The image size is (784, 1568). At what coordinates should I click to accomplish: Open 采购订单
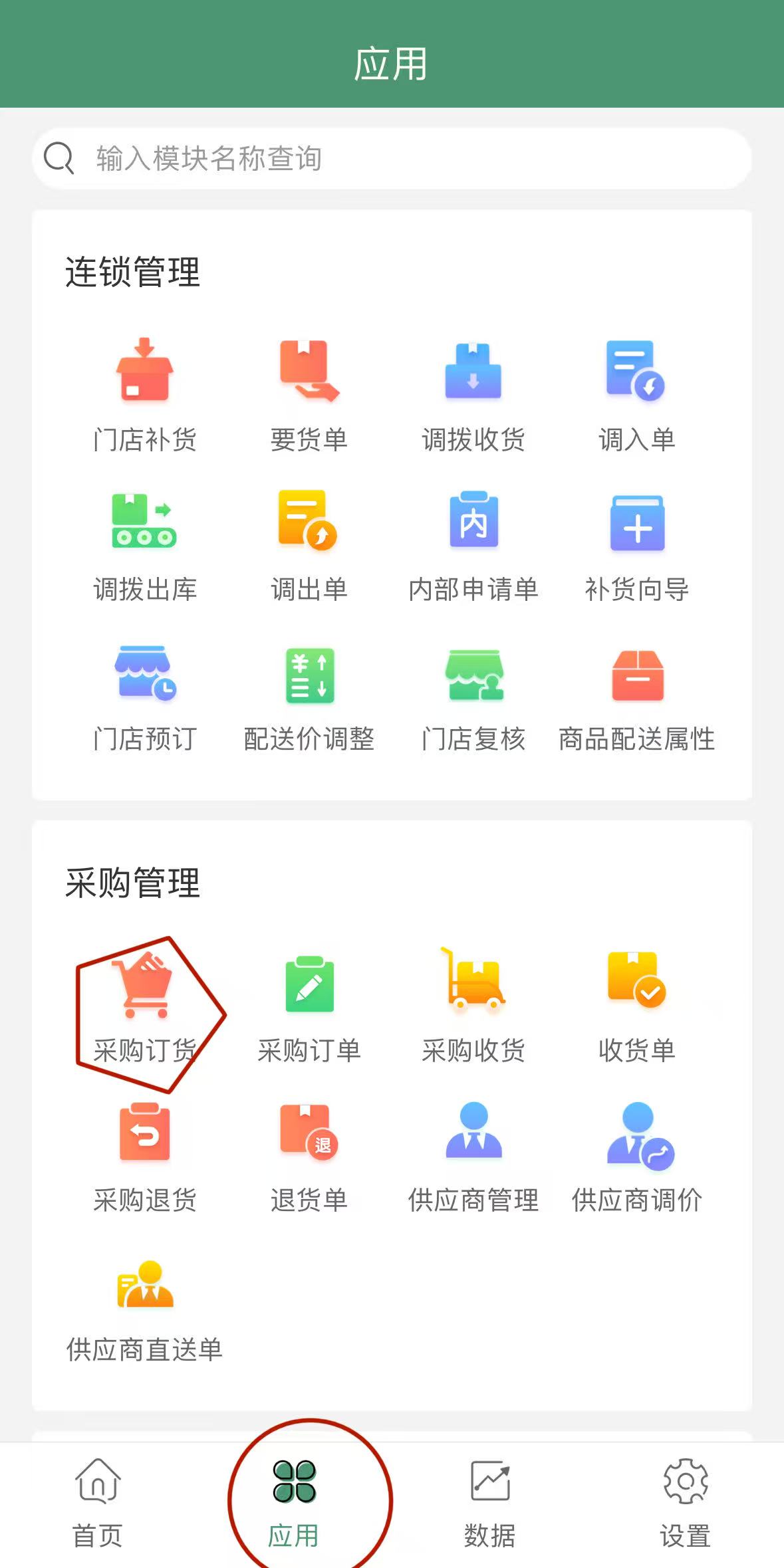(309, 1007)
